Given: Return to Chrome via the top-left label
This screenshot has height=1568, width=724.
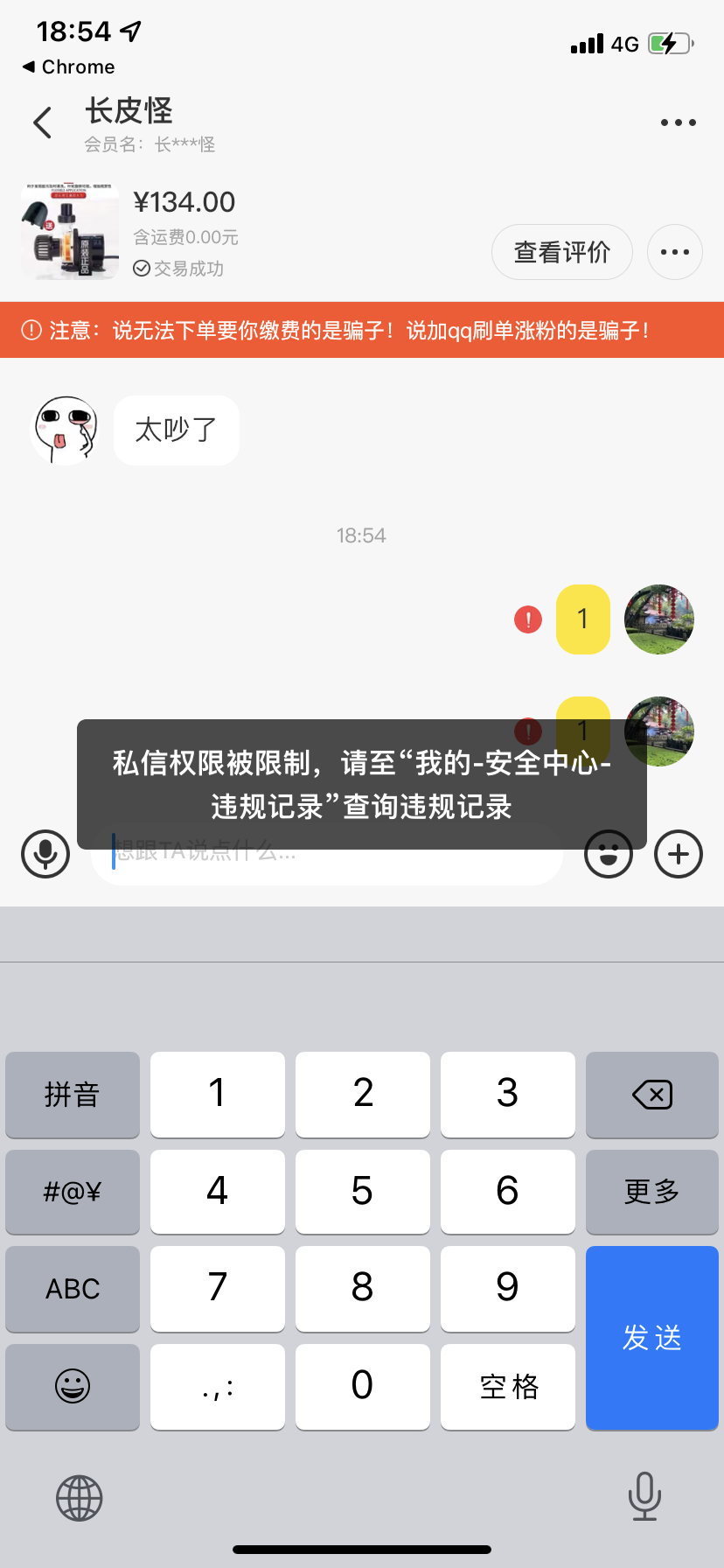Looking at the screenshot, I should [67, 66].
